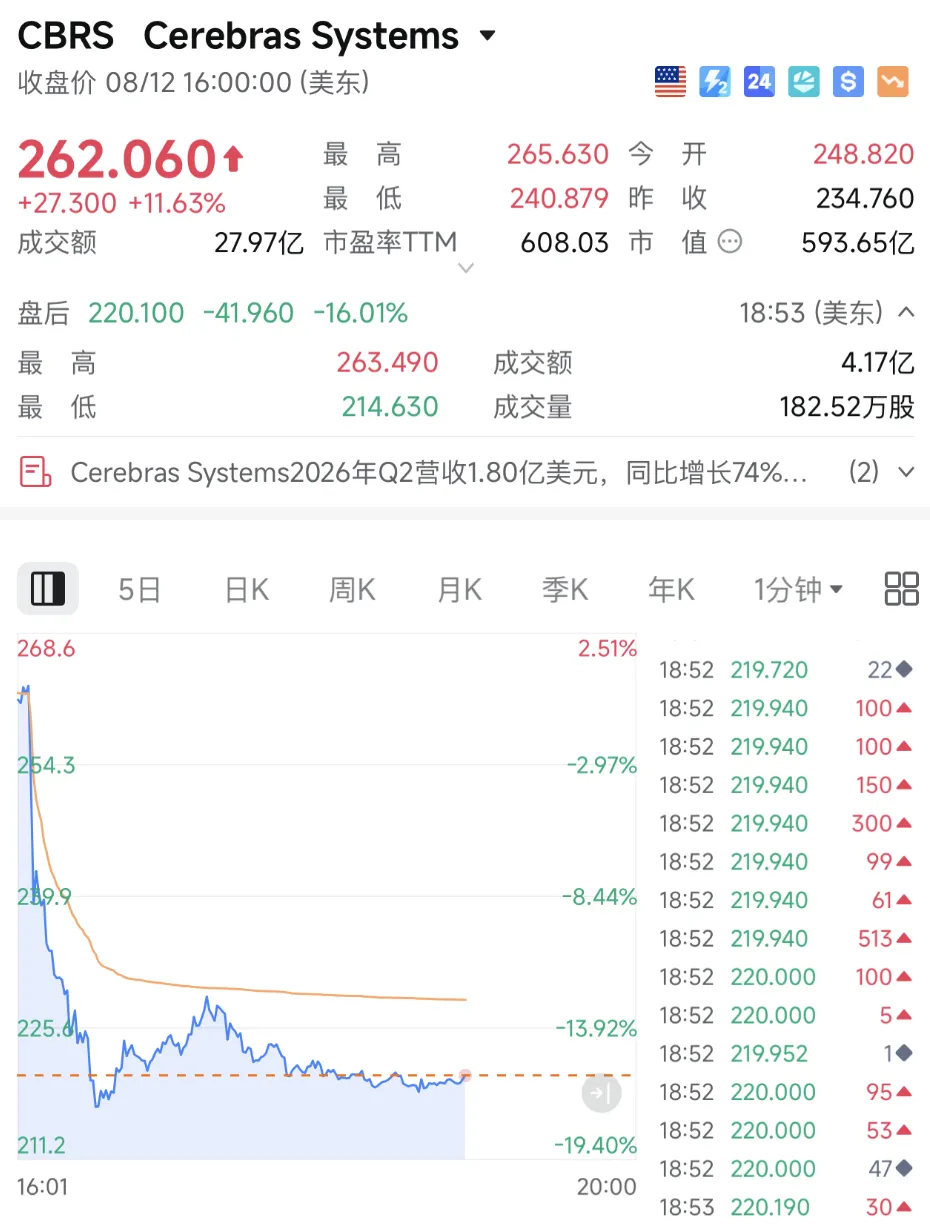This screenshot has height=1226, width=930.
Task: Switch to the 年K chart
Action: pos(671,590)
